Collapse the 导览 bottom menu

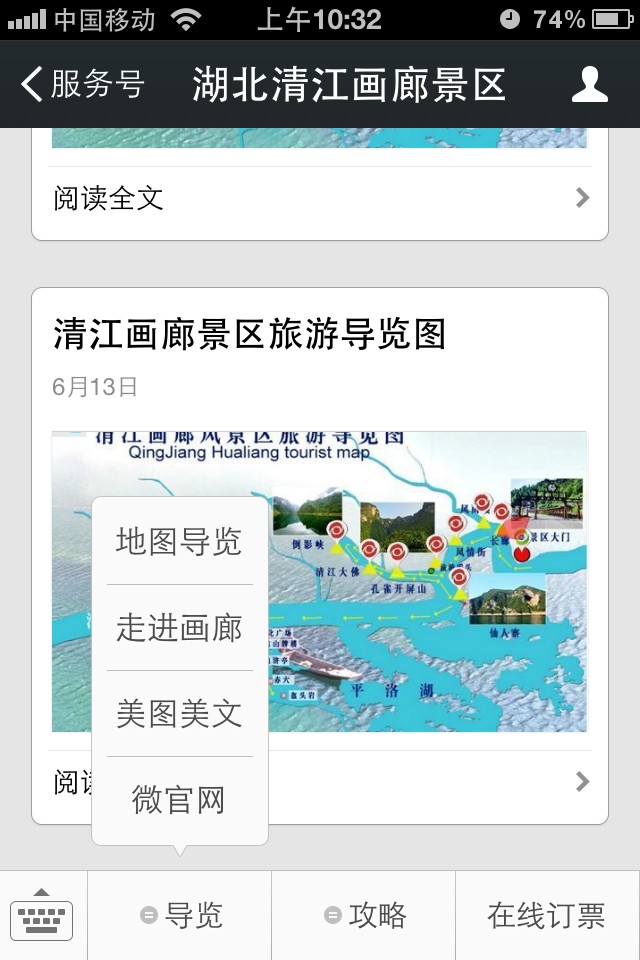(180, 915)
